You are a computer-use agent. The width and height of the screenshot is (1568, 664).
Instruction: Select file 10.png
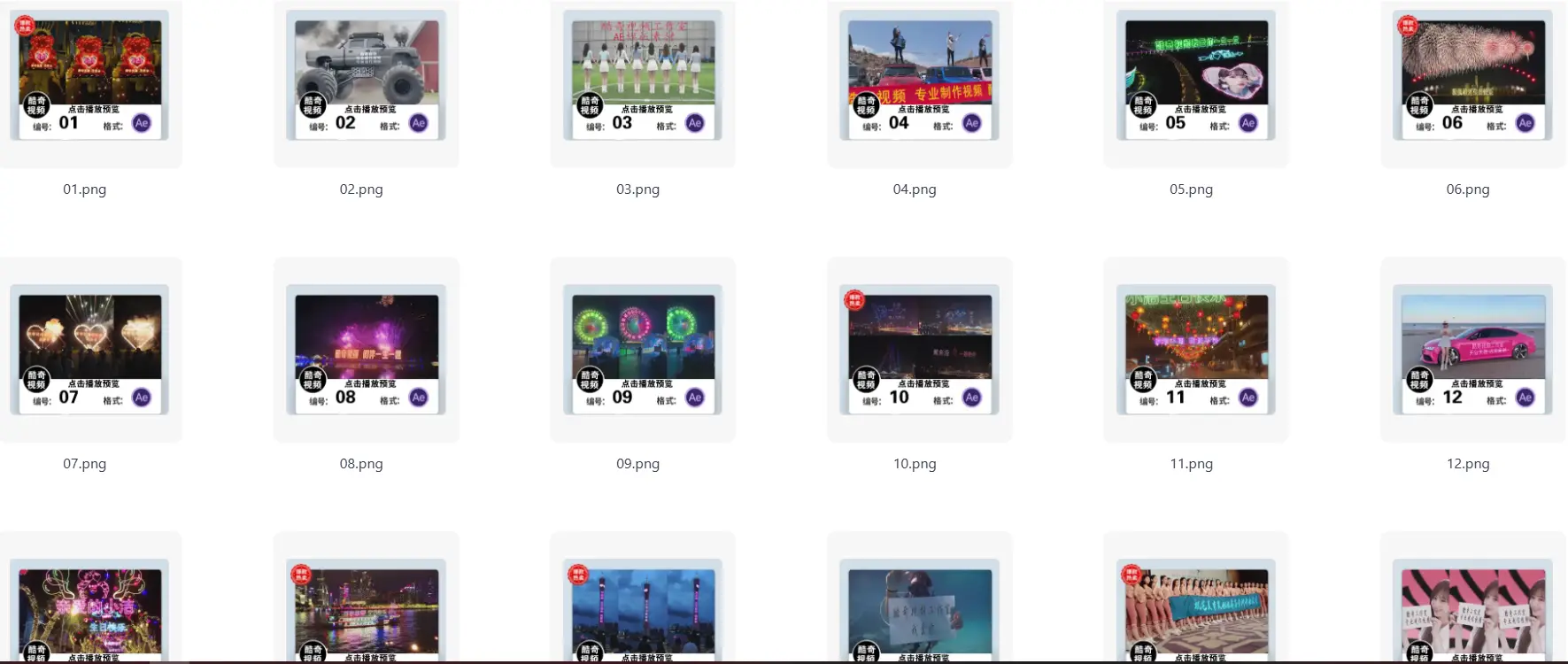920,352
